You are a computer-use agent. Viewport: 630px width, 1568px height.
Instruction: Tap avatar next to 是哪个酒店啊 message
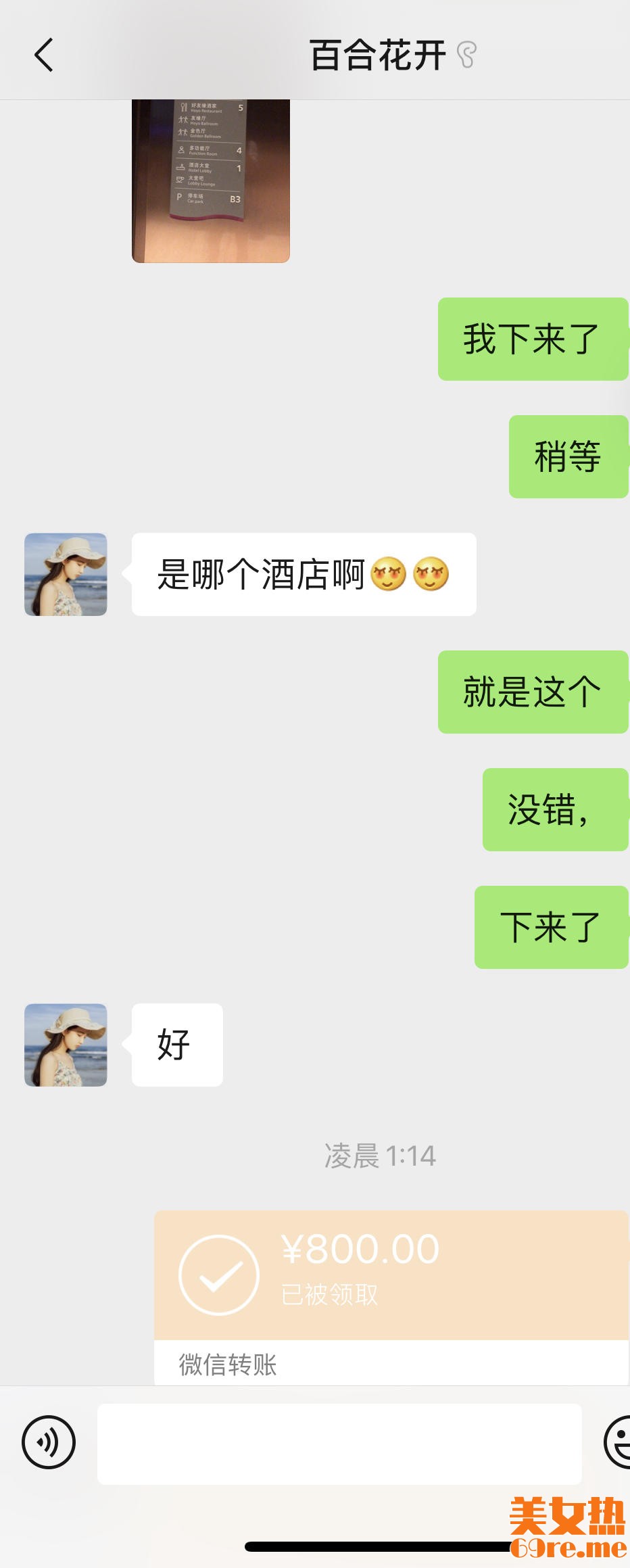point(66,574)
